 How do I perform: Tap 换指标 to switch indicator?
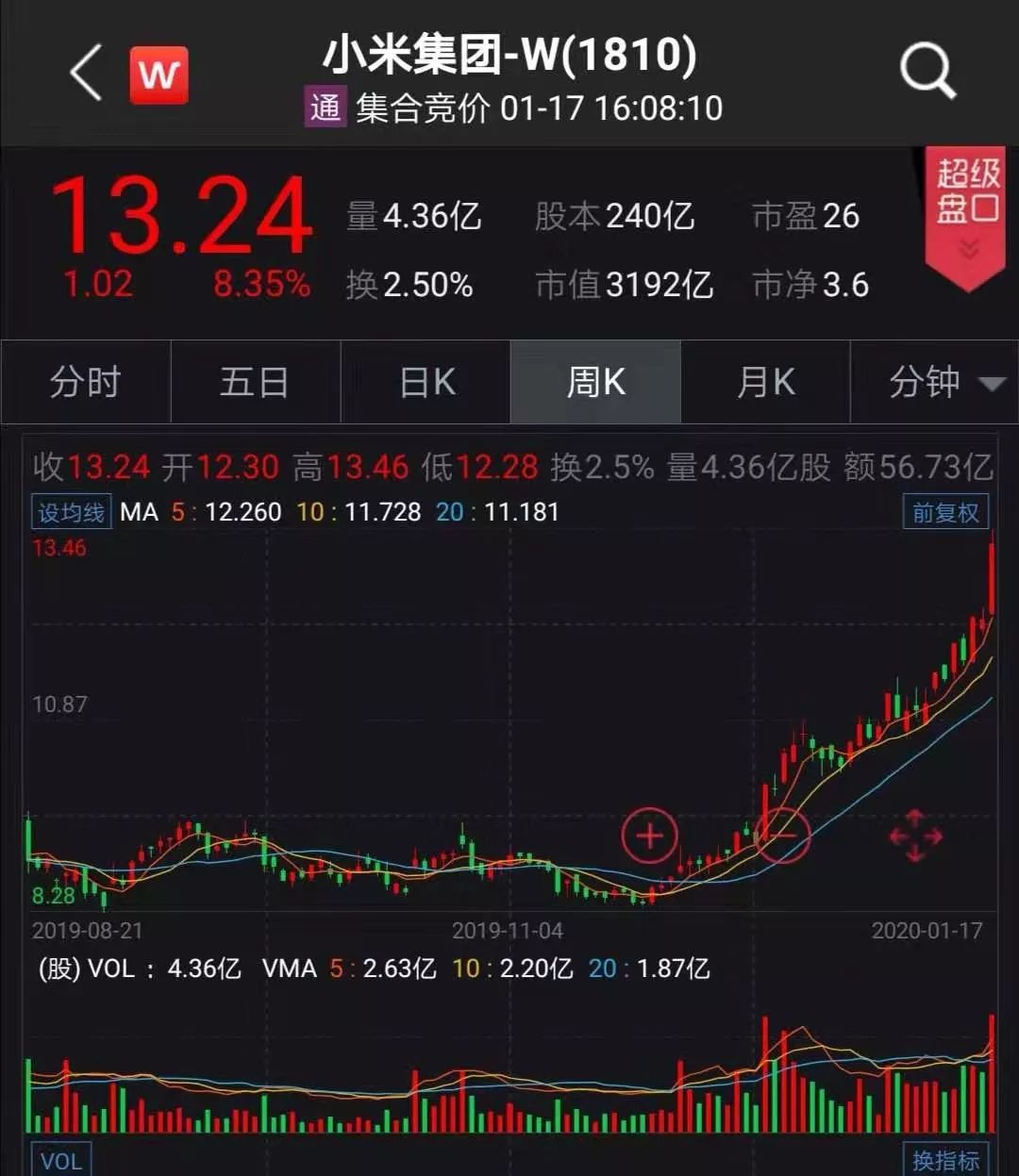(946, 1160)
